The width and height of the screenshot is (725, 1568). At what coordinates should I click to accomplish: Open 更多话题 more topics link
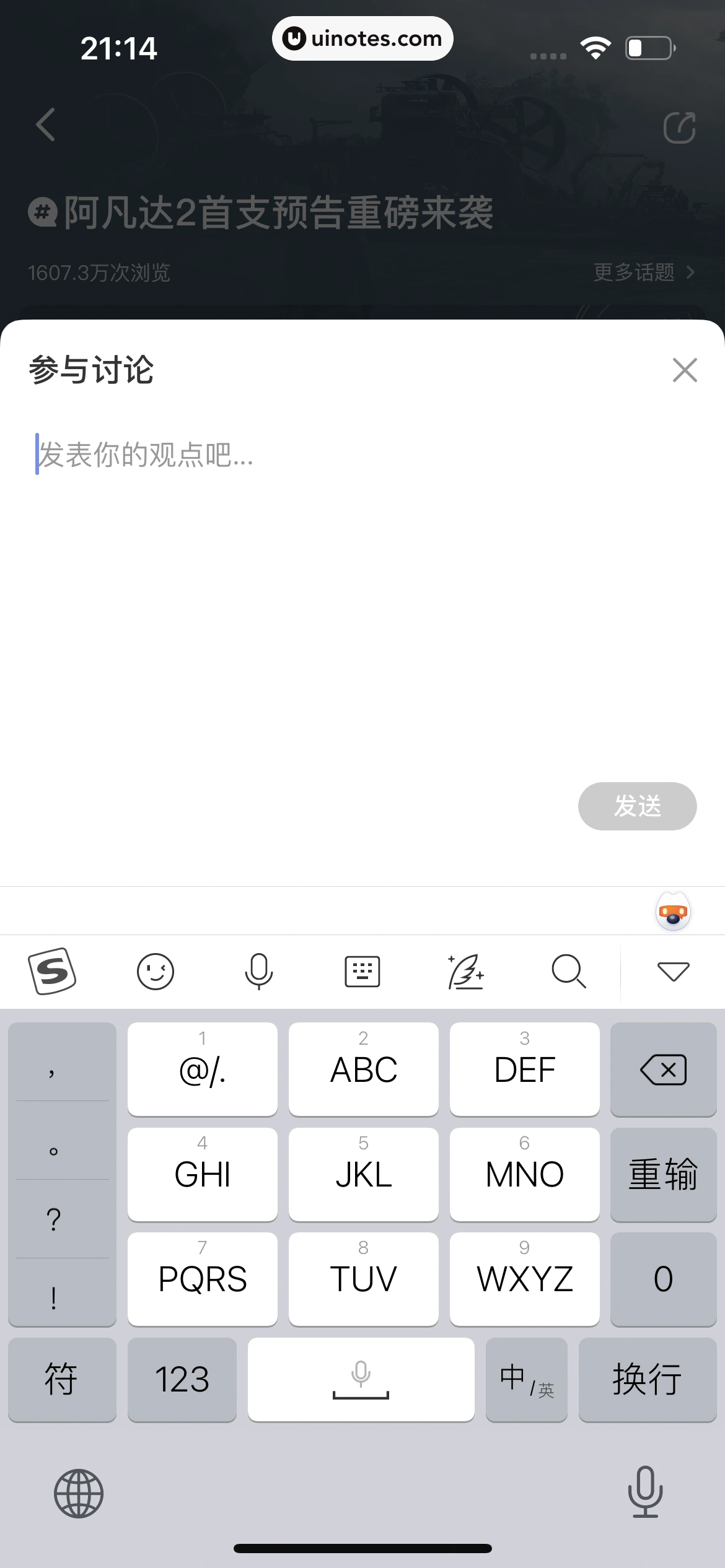[x=643, y=271]
